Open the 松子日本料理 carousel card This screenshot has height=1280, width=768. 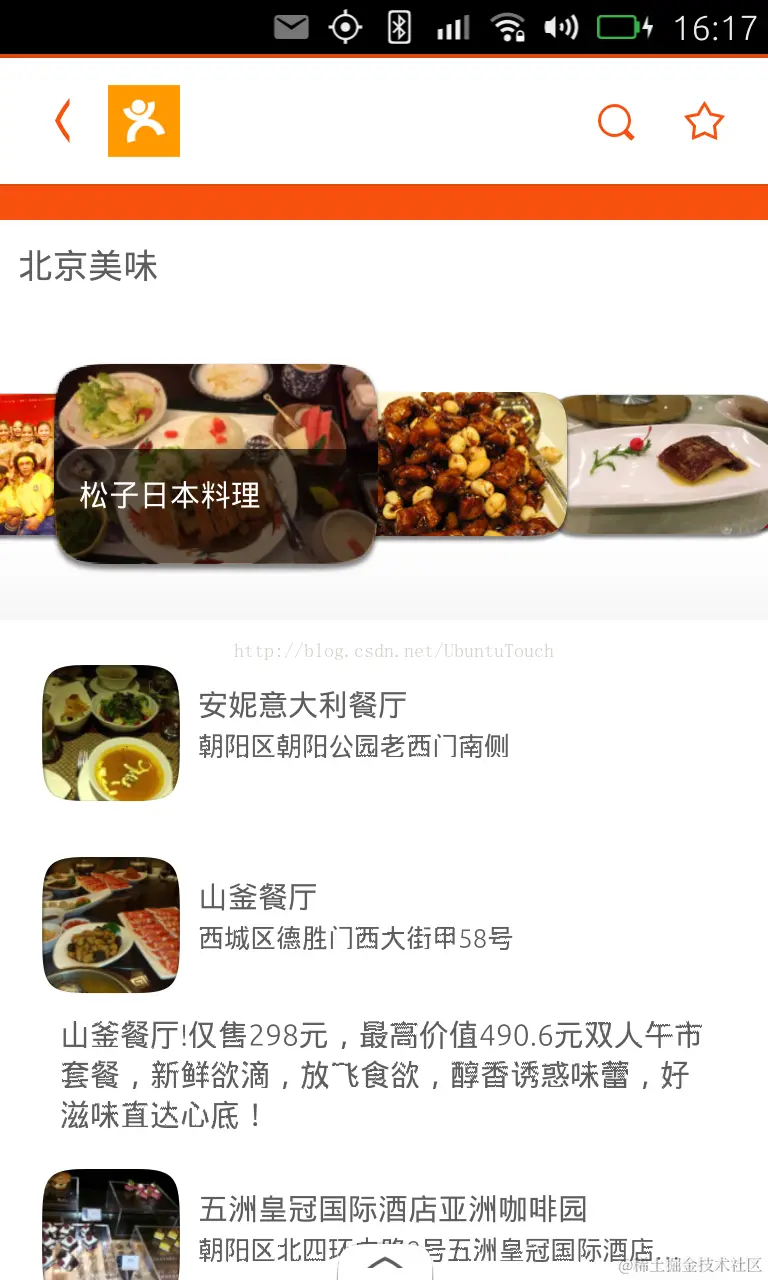click(216, 463)
